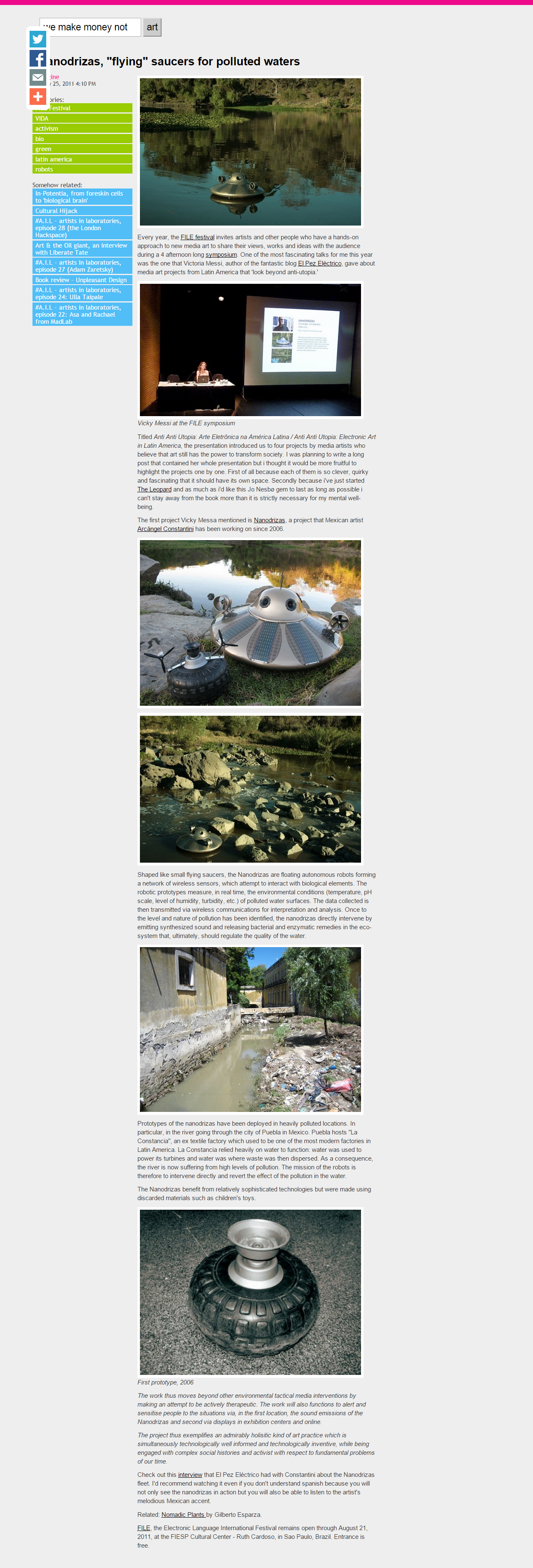The width and height of the screenshot is (533, 1568).
Task: Open more sharing options plus icon
Action: tap(38, 97)
